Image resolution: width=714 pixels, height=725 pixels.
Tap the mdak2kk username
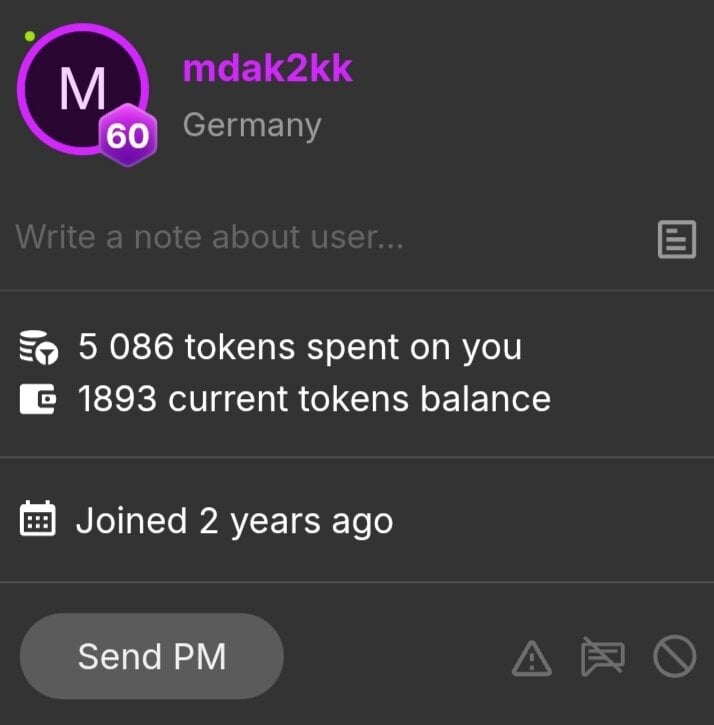267,68
